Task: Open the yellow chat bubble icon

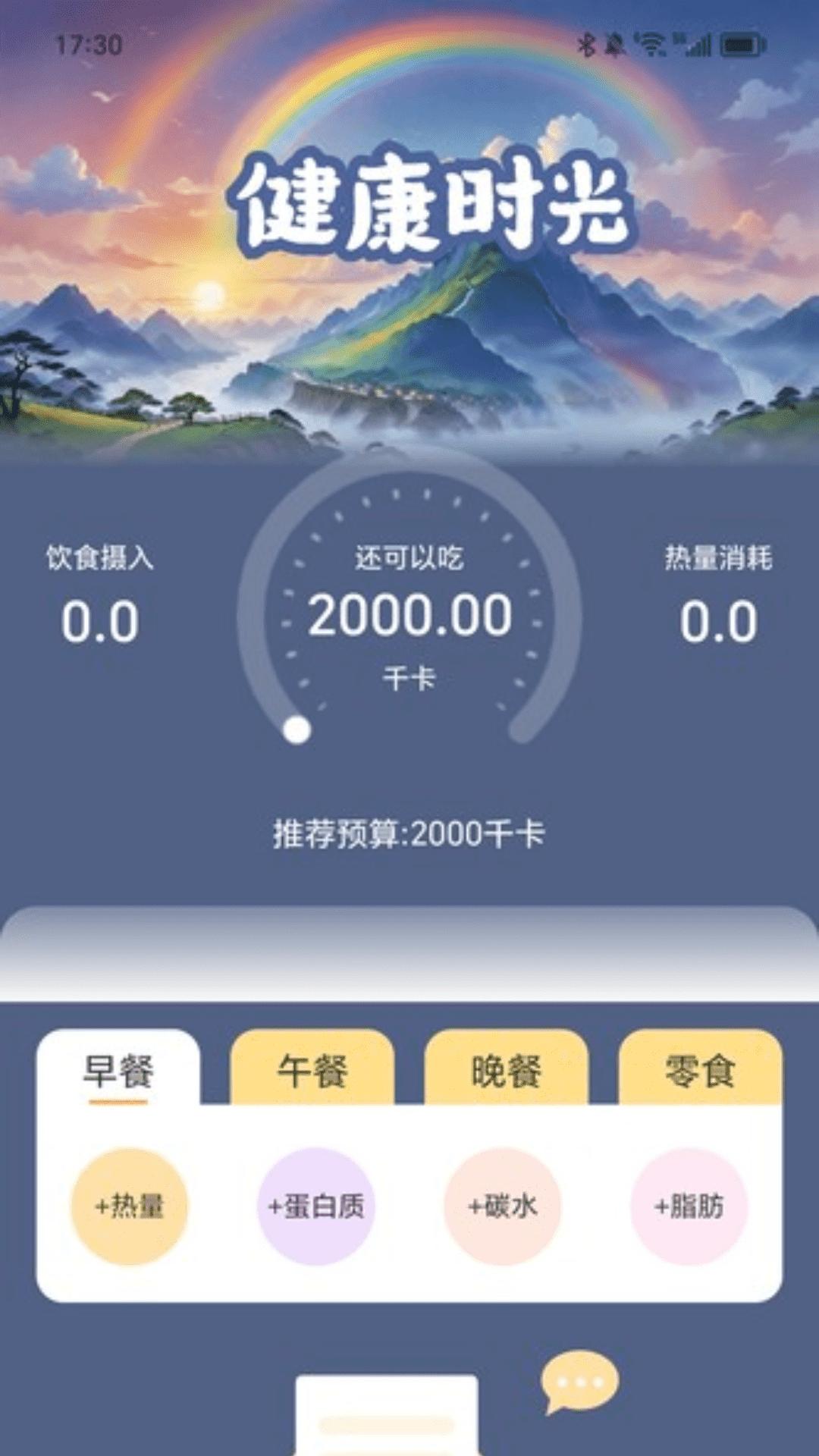Action: (x=579, y=1381)
